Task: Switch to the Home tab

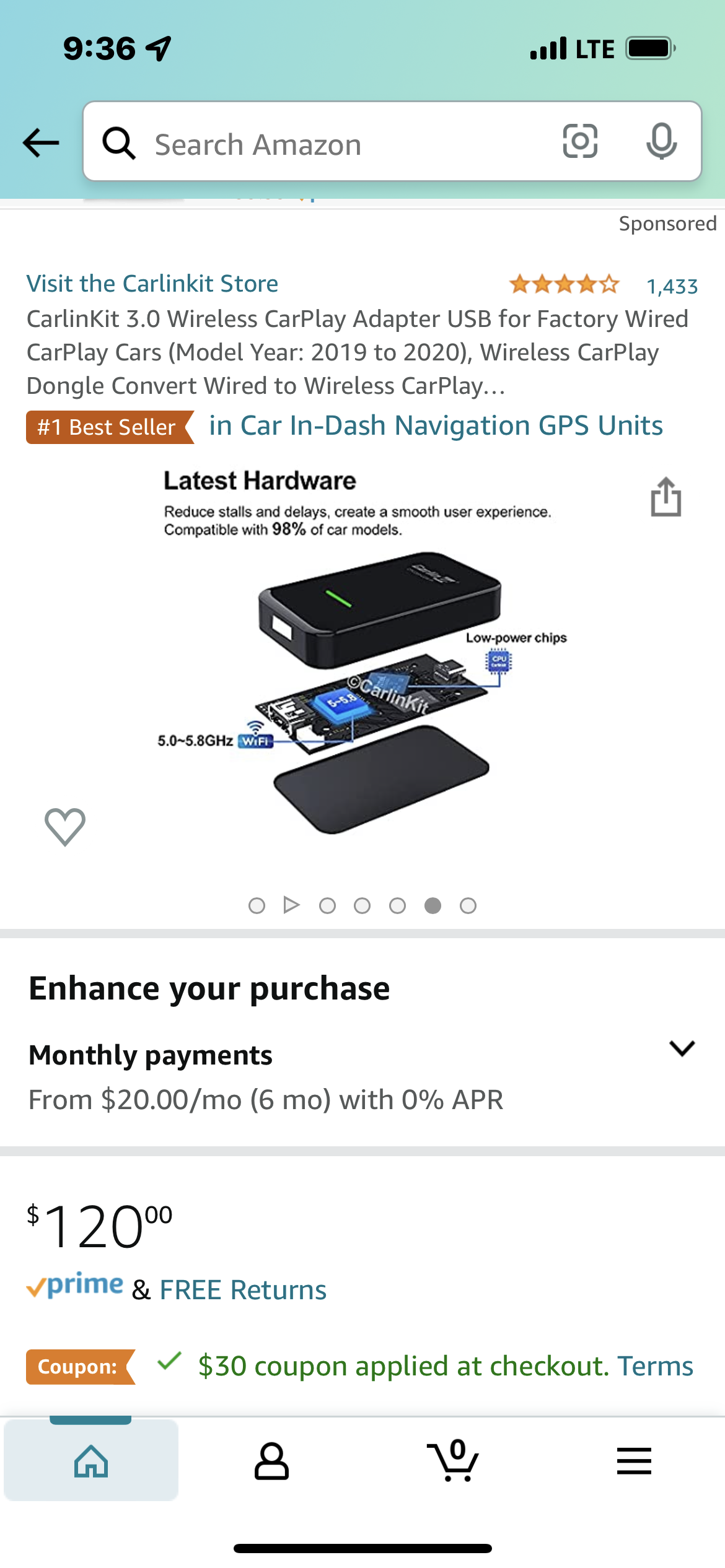Action: click(91, 1460)
